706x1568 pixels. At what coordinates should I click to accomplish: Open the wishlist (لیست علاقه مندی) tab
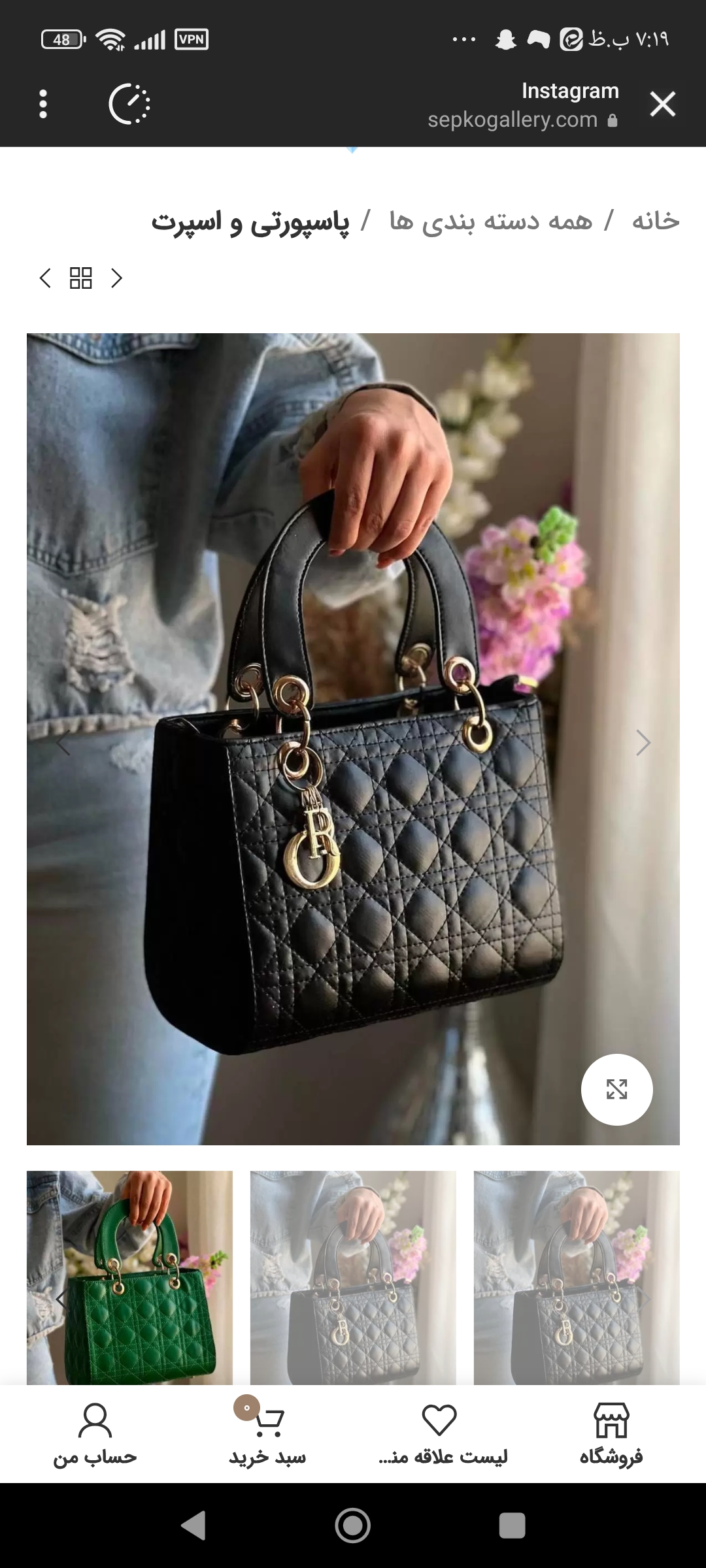[x=441, y=1433]
